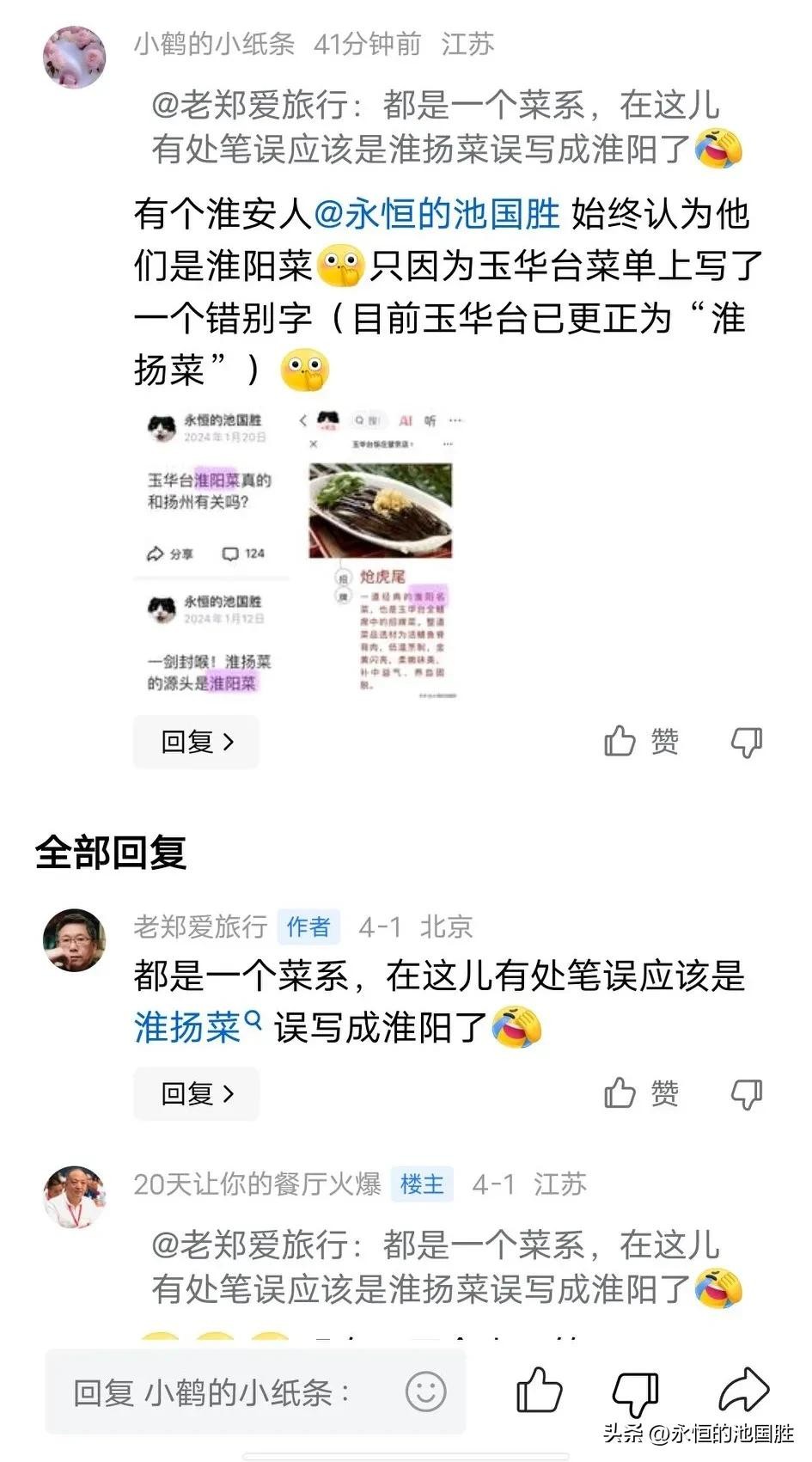Like 老郑爱旅行's reply
Viewport: 812px width, 1462px height.
coord(641,1093)
